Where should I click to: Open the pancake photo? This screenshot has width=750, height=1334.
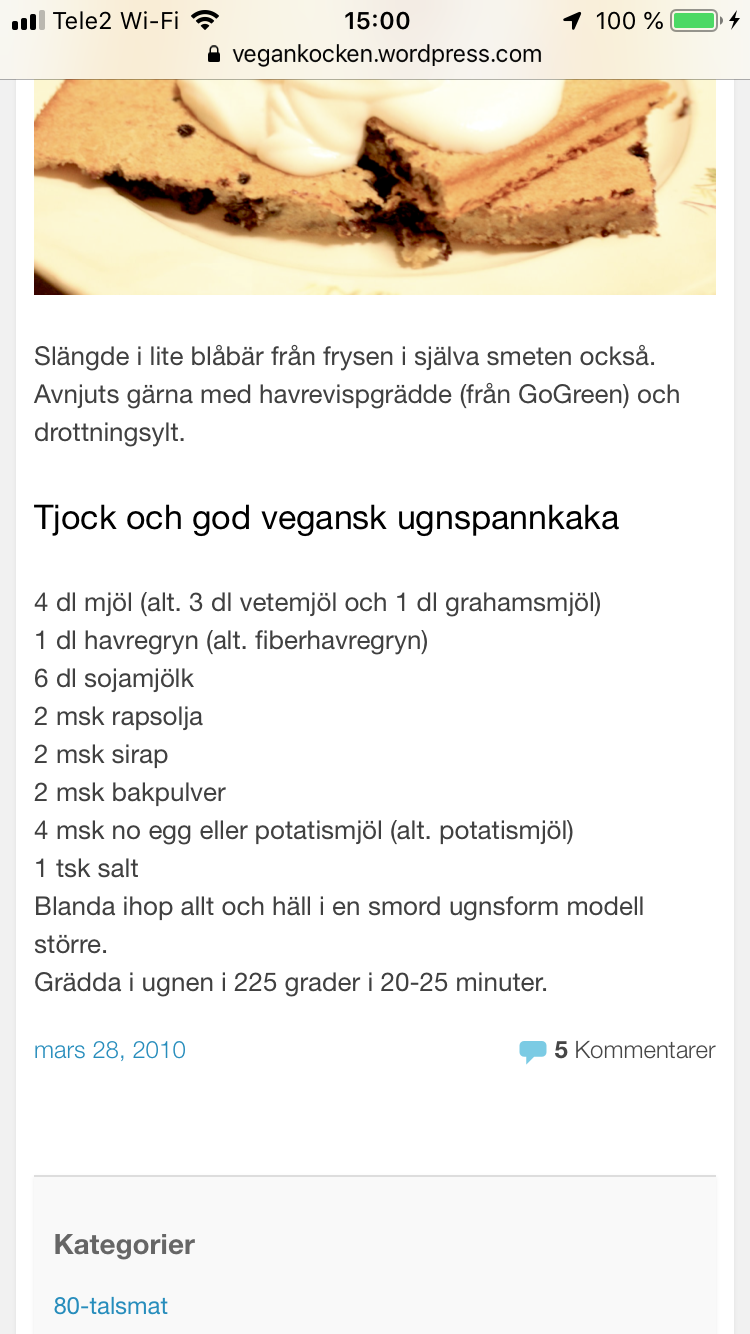click(375, 187)
